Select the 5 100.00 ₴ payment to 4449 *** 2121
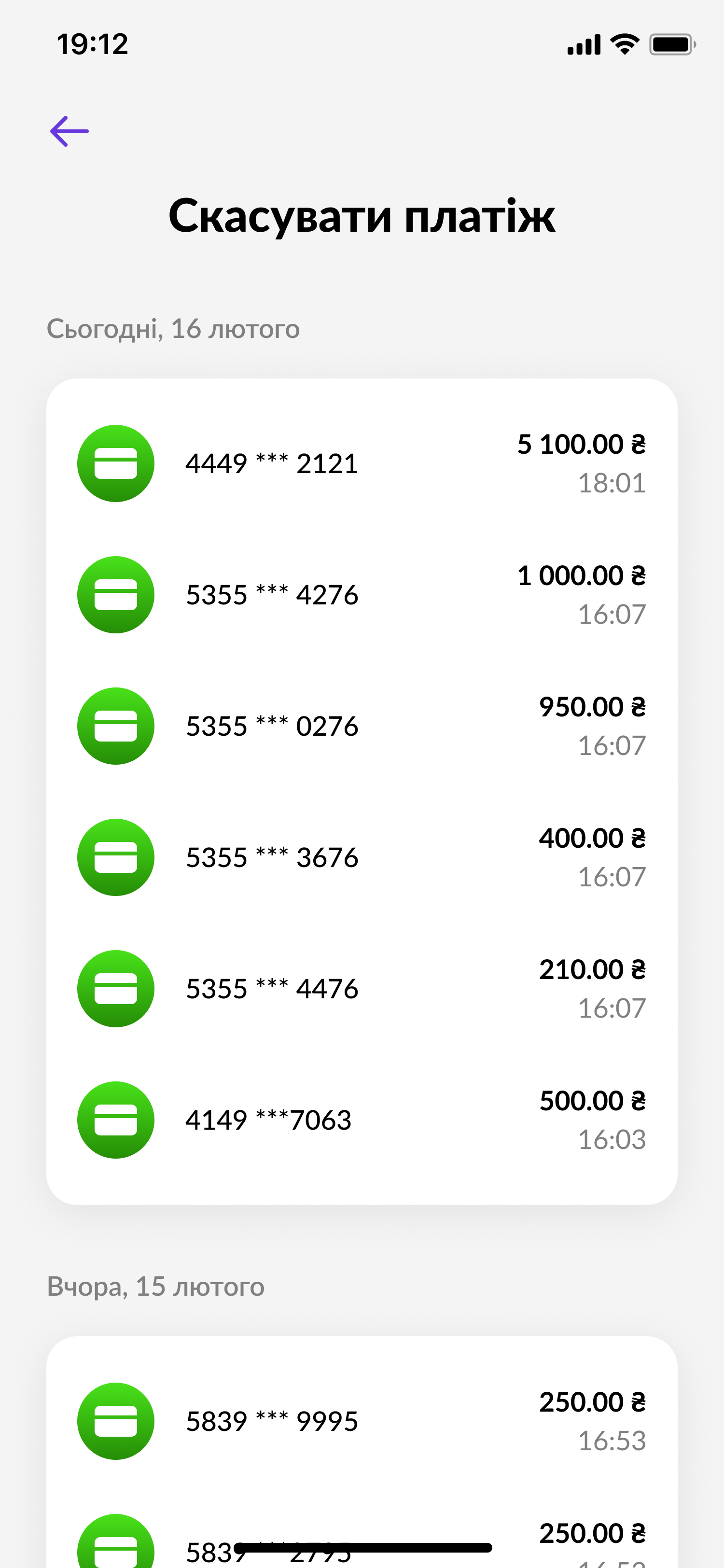The width and height of the screenshot is (724, 1568). tap(362, 463)
